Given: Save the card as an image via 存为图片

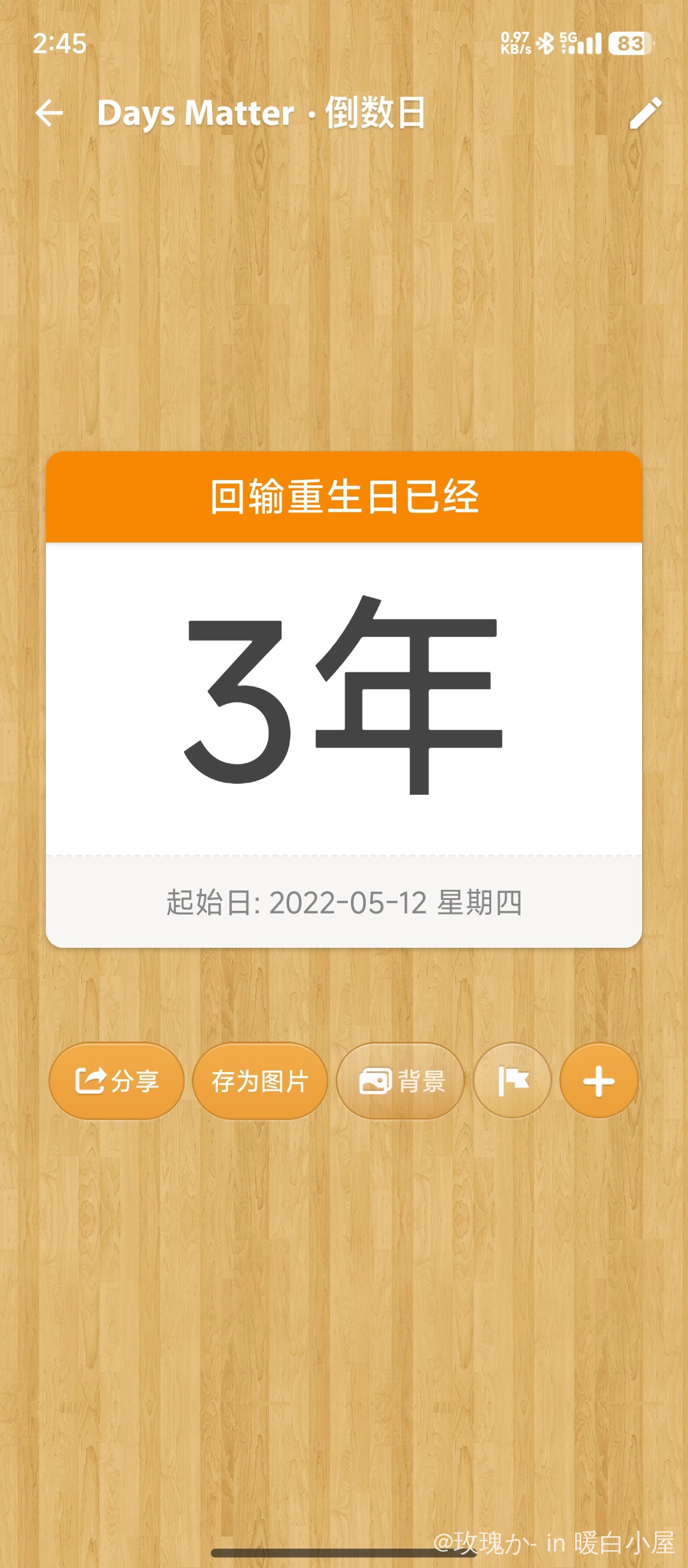Looking at the screenshot, I should tap(260, 1081).
